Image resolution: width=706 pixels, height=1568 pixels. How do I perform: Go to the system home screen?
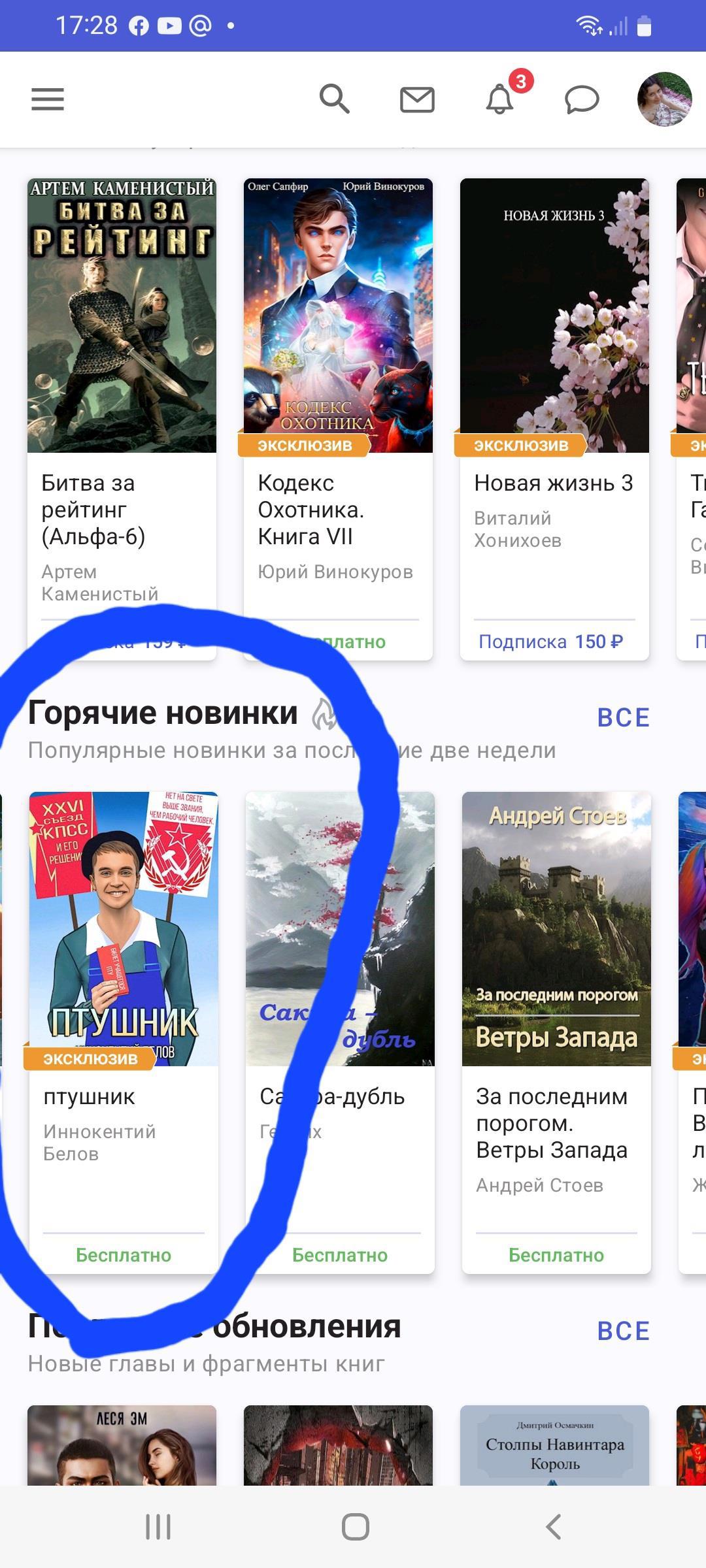click(x=355, y=1527)
